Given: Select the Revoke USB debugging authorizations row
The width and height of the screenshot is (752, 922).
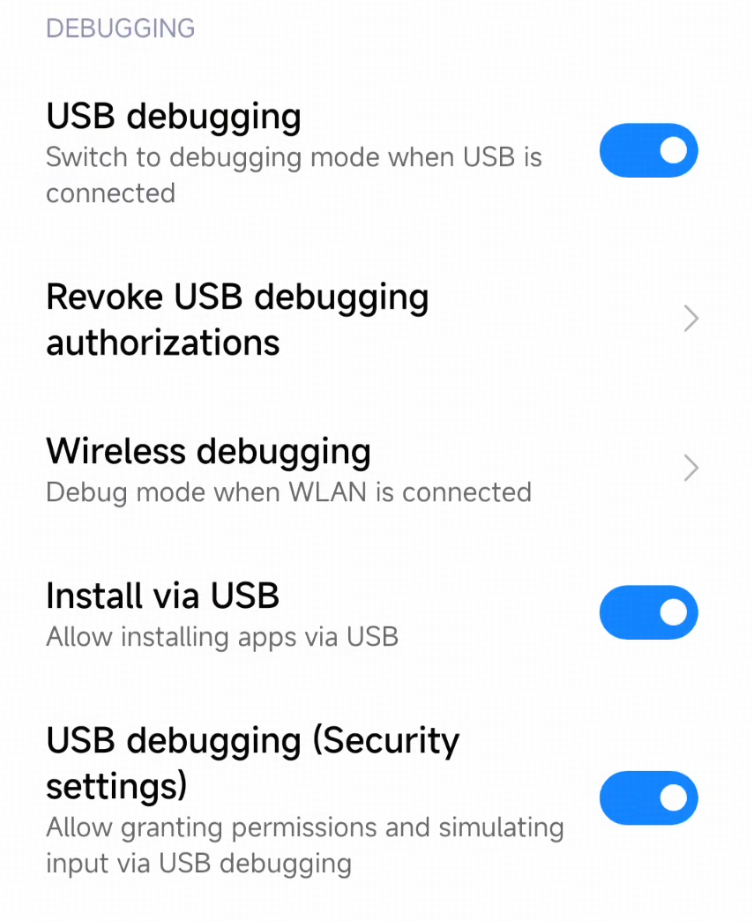Looking at the screenshot, I should pos(237,318).
